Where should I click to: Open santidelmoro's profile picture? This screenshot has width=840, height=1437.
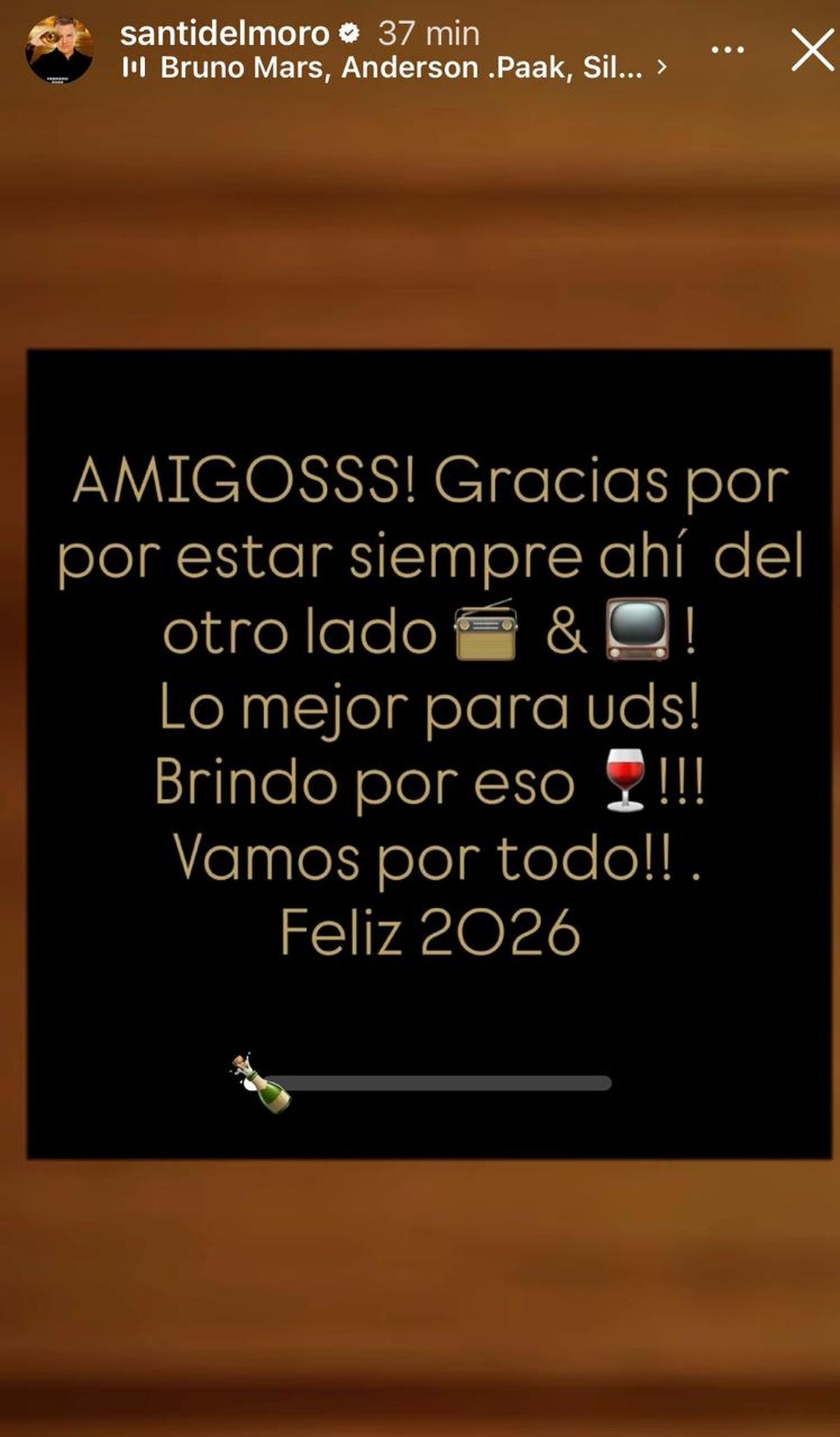coord(59,50)
